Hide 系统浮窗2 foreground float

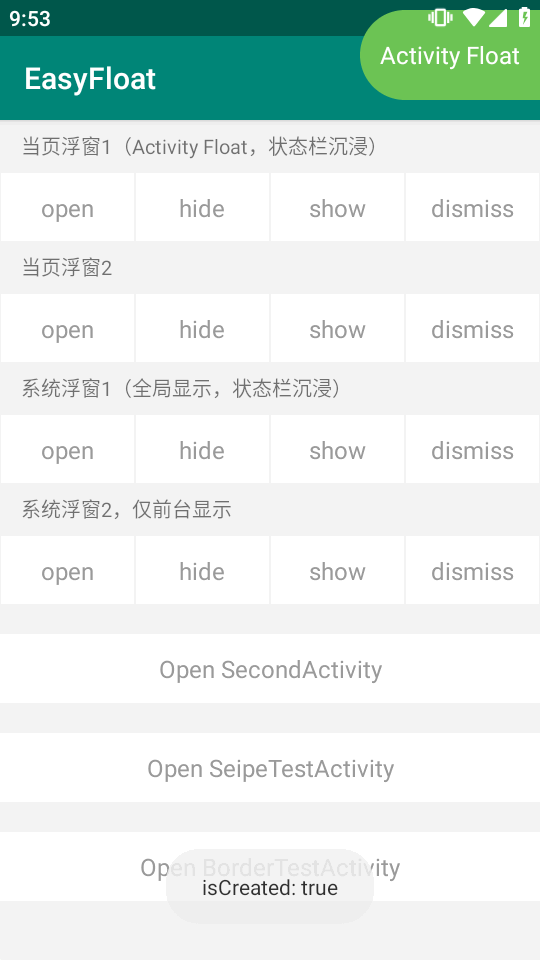(x=202, y=570)
